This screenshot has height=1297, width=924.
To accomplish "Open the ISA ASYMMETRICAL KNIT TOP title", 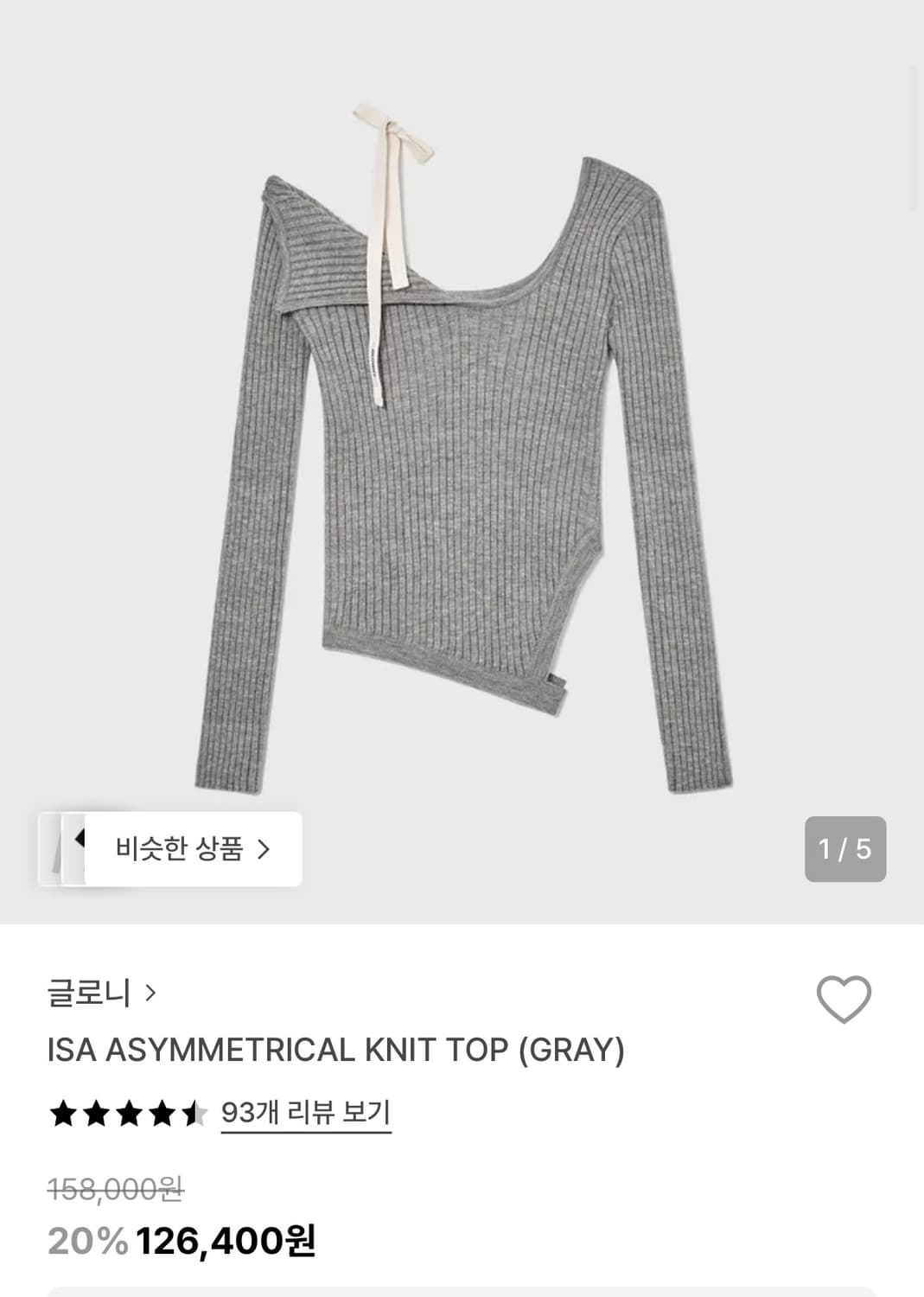I will pos(337,1049).
